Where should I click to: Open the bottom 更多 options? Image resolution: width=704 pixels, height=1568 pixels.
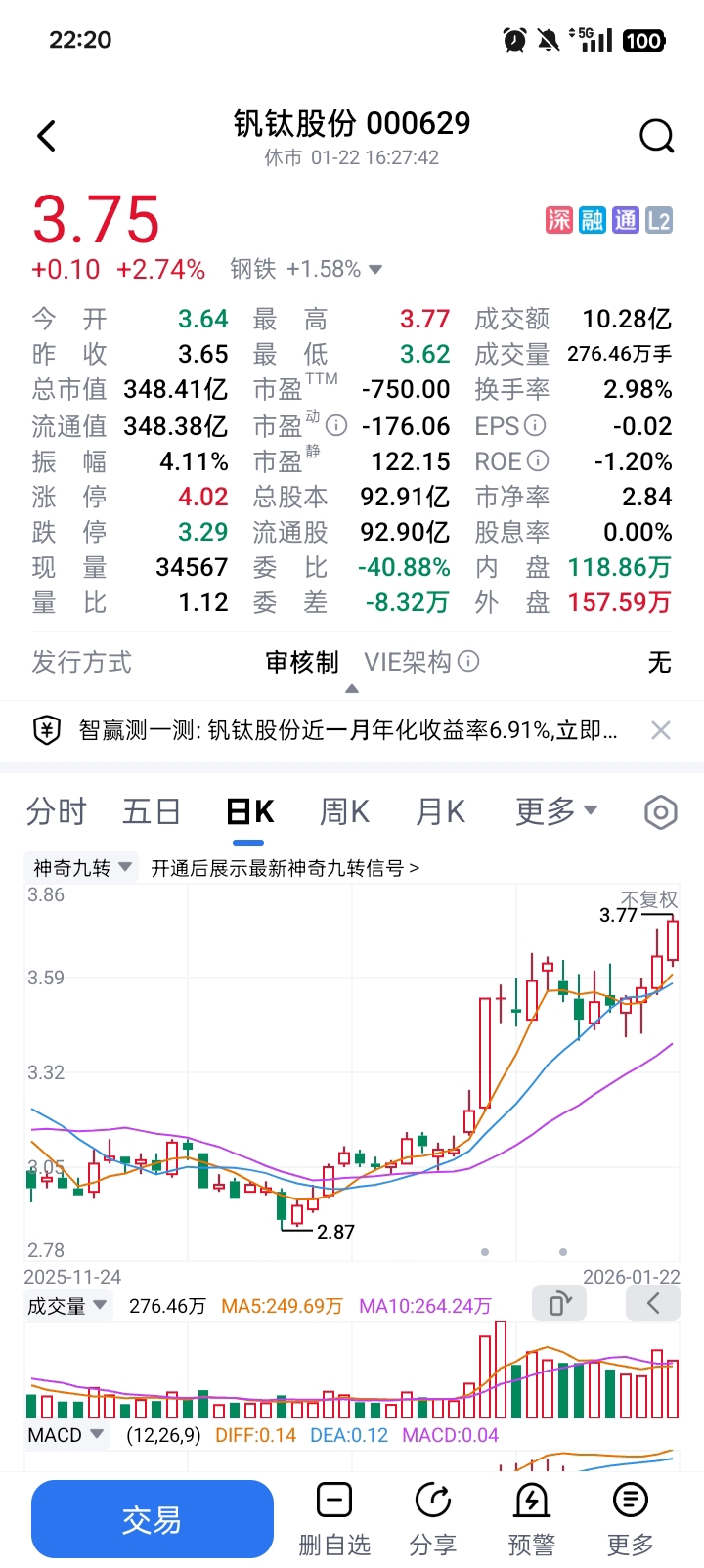630,1518
